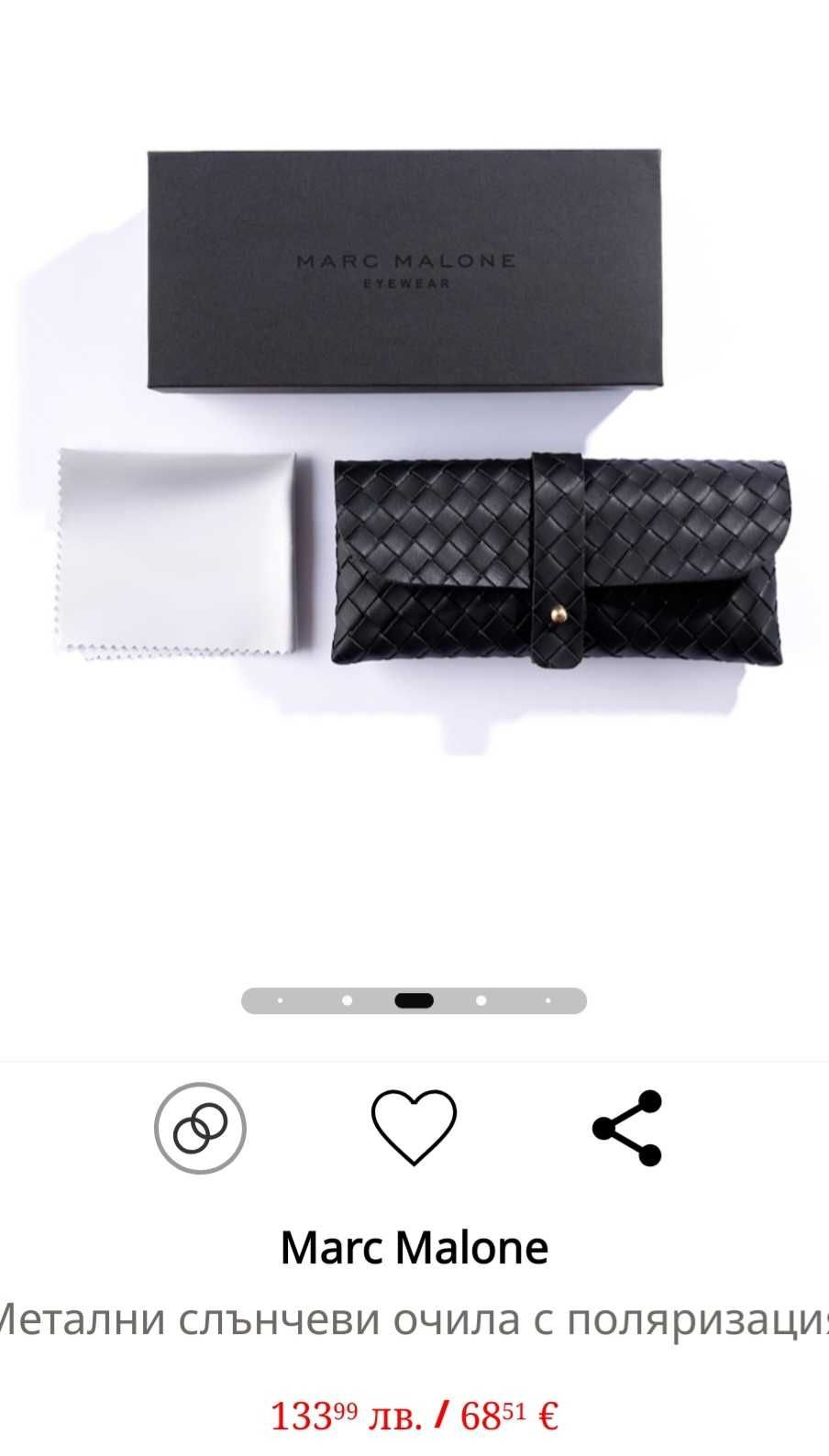
Task: Share this product
Action: tap(627, 1128)
